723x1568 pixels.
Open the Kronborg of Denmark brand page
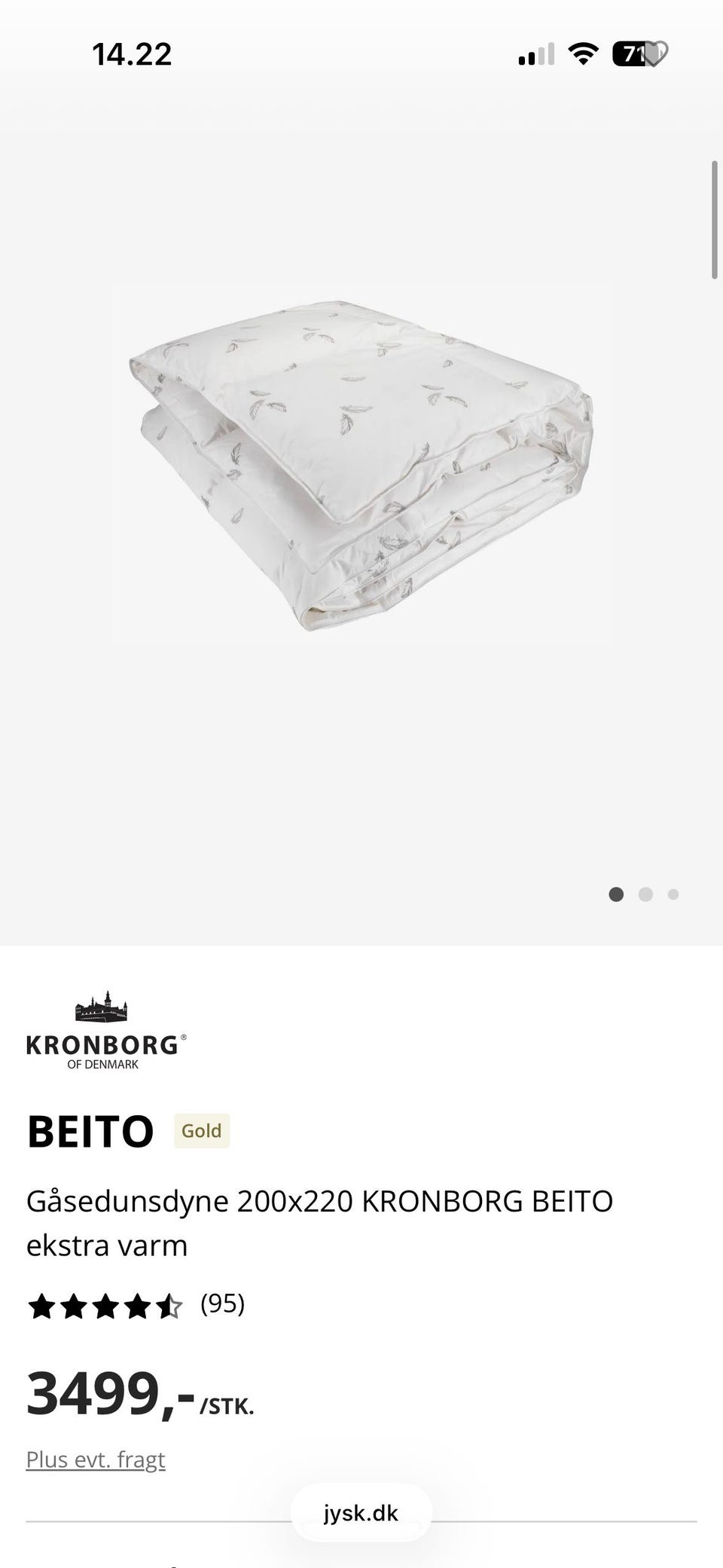click(106, 1030)
